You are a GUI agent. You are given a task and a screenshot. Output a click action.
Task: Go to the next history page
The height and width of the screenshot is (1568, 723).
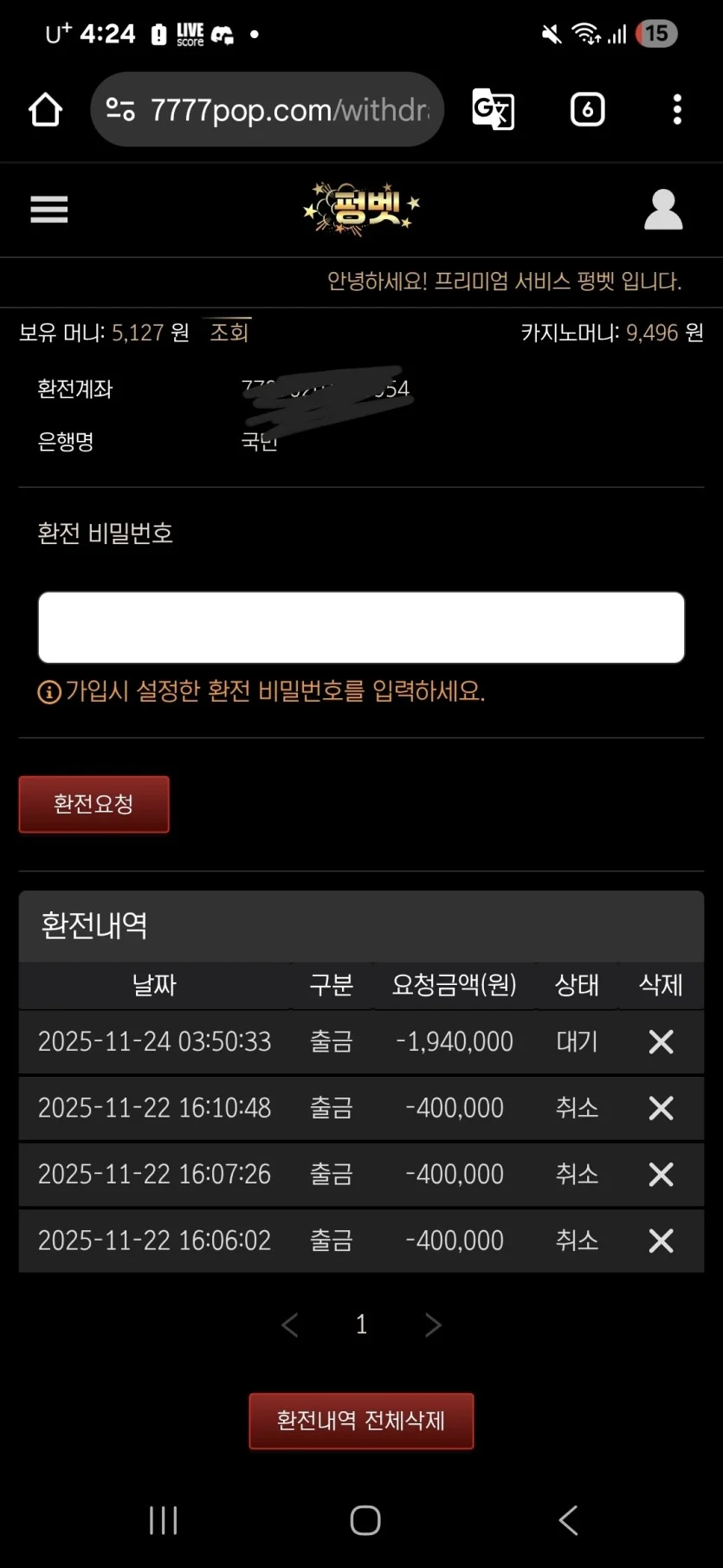coord(433,1325)
